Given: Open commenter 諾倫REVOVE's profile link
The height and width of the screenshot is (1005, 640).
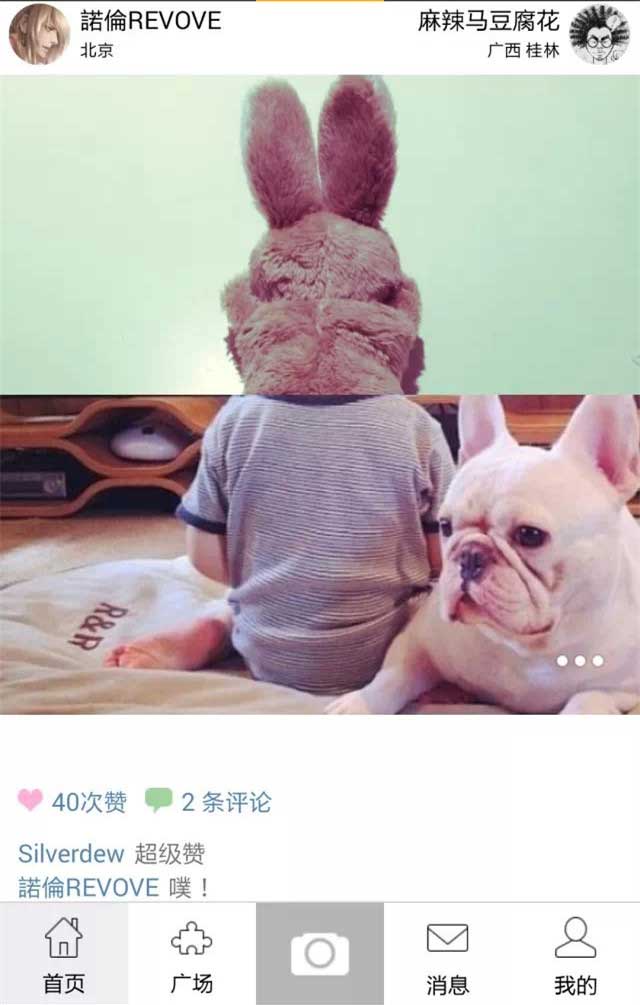Looking at the screenshot, I should 88,887.
